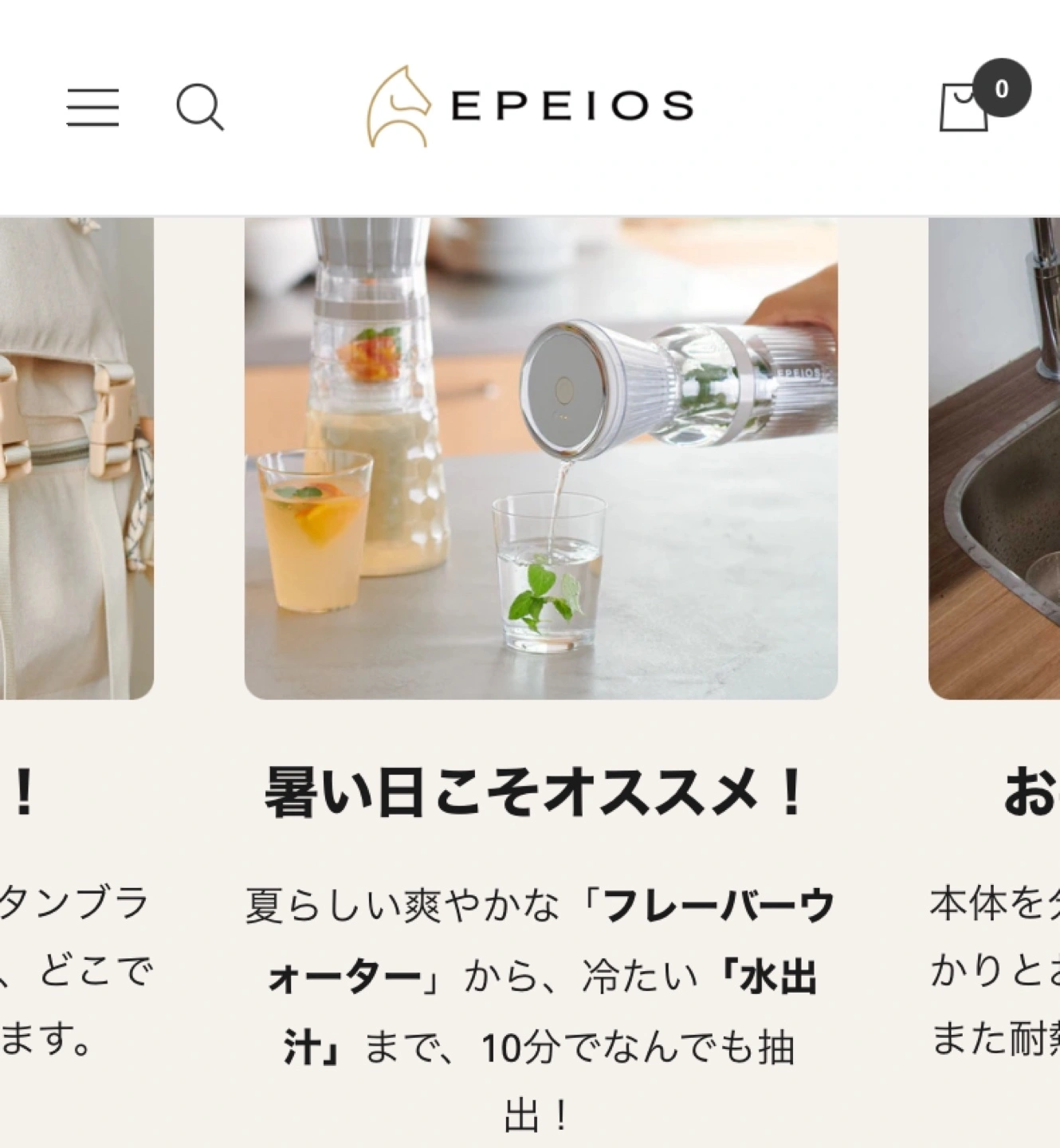The image size is (1060, 1148).
Task: Open the search icon
Action: pyautogui.click(x=199, y=107)
